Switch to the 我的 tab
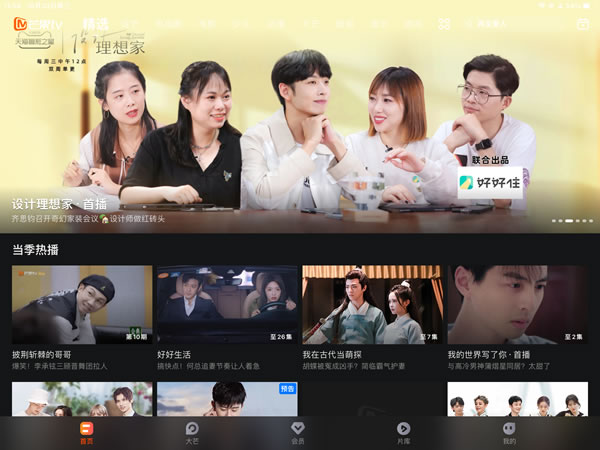600x450 pixels. (x=509, y=432)
